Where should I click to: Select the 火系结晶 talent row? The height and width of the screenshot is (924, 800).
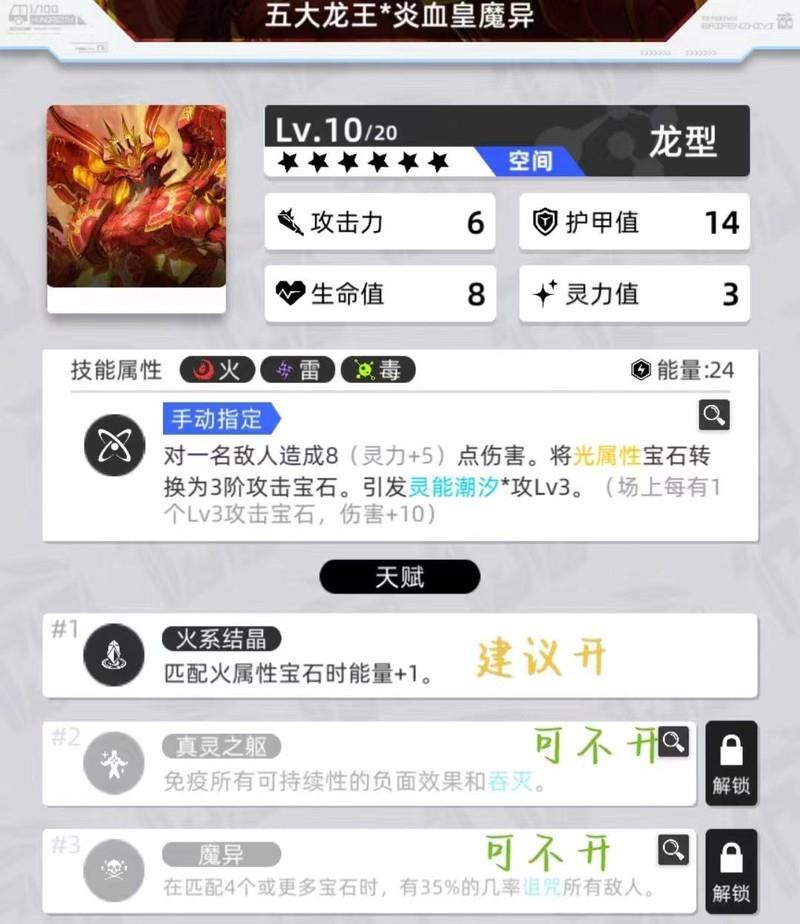pos(400,656)
